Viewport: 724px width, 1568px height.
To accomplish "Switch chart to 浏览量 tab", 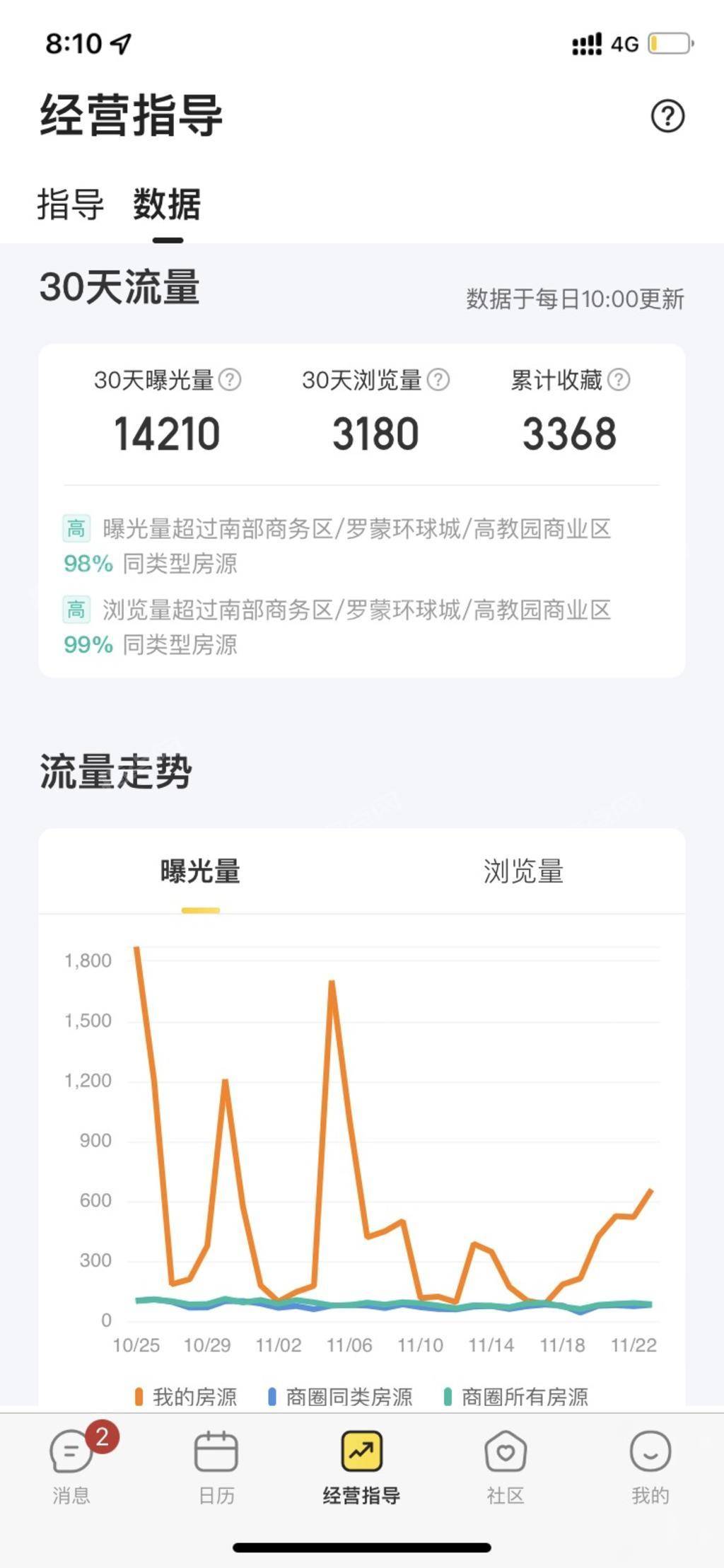I will tap(523, 872).
